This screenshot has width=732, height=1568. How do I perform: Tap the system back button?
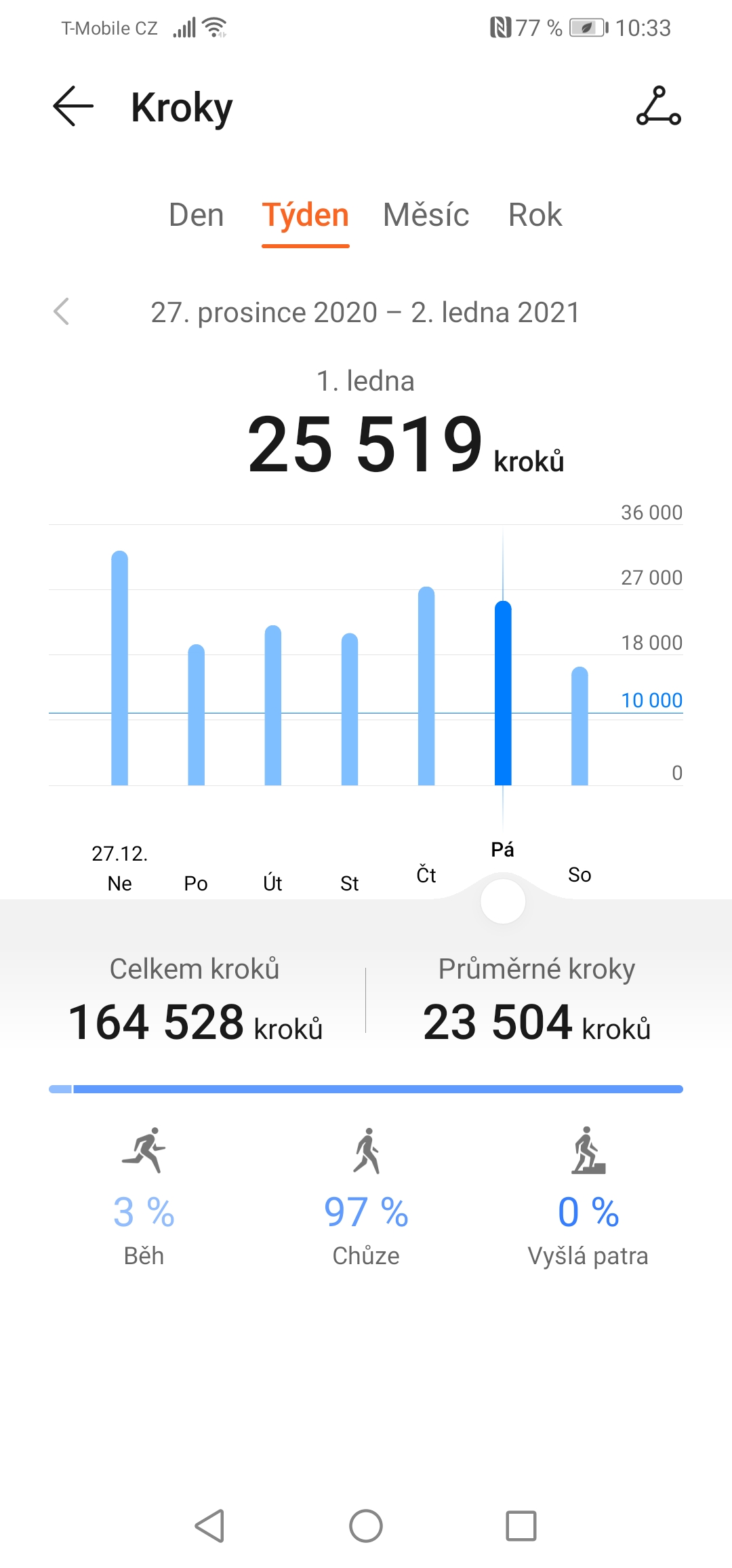coord(209,1526)
